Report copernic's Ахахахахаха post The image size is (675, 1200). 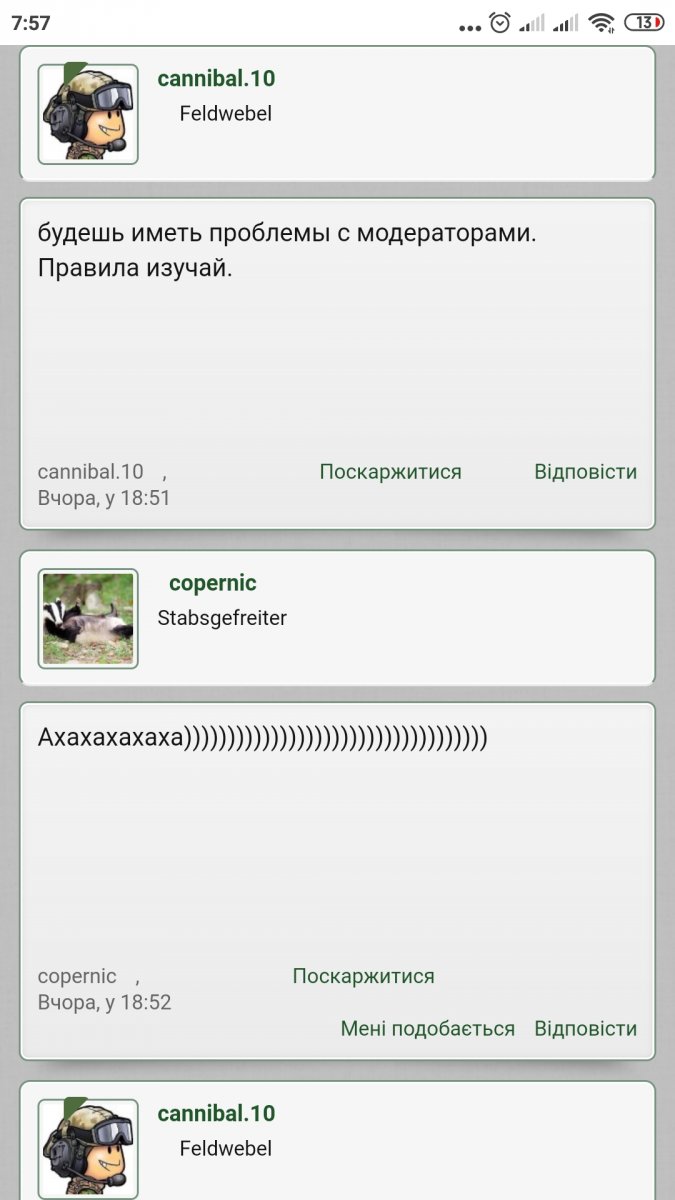[363, 976]
